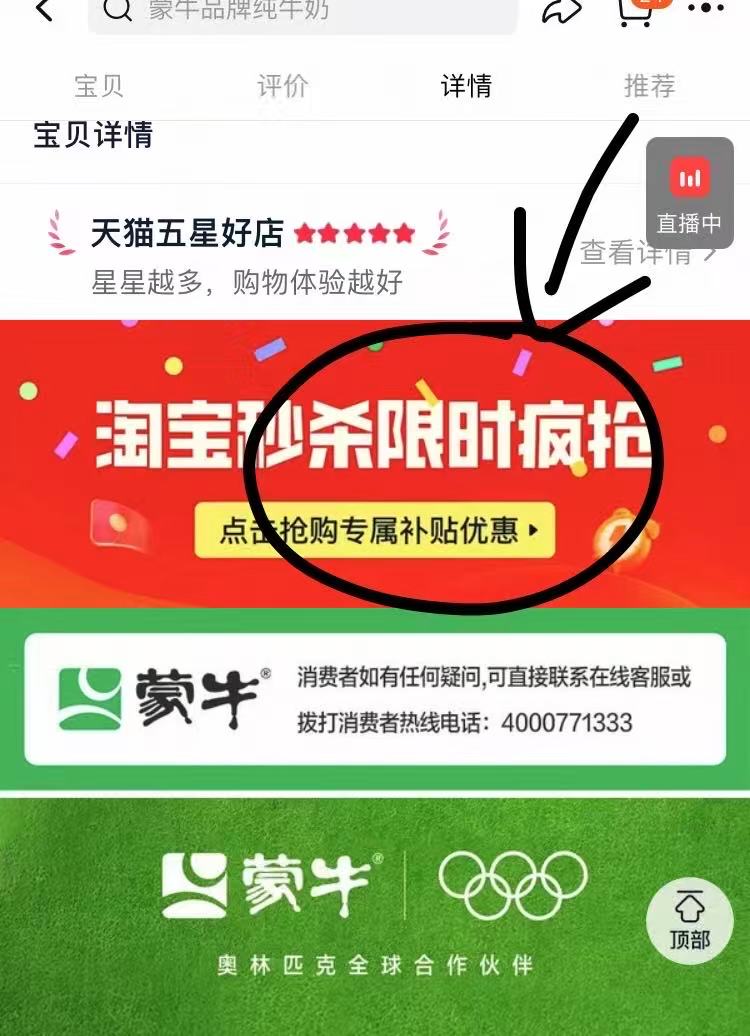Share this product
Image resolution: width=750 pixels, height=1036 pixels.
(561, 11)
